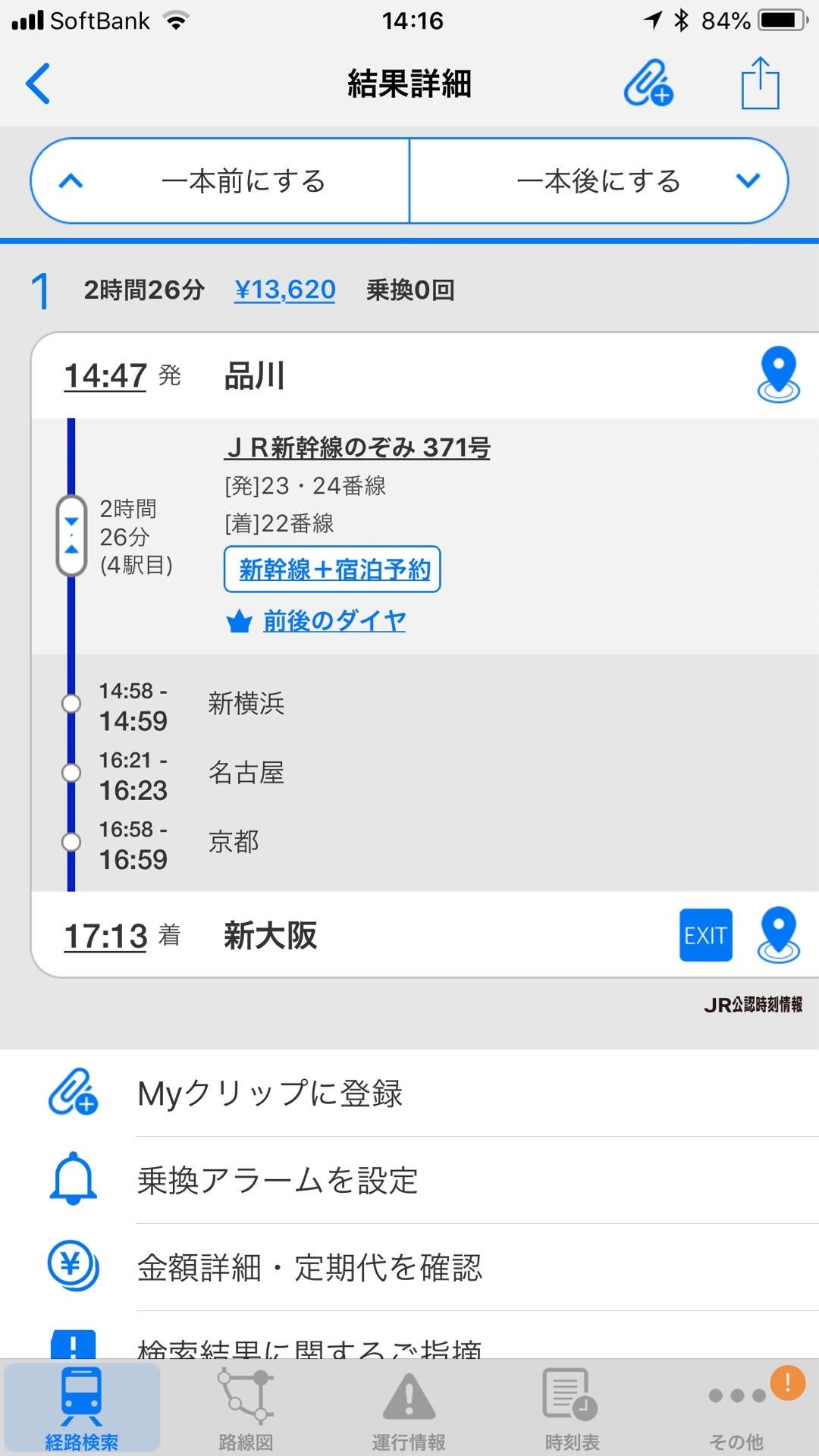Tap the map pin next to 新大阪
819x1456 pixels.
(778, 936)
